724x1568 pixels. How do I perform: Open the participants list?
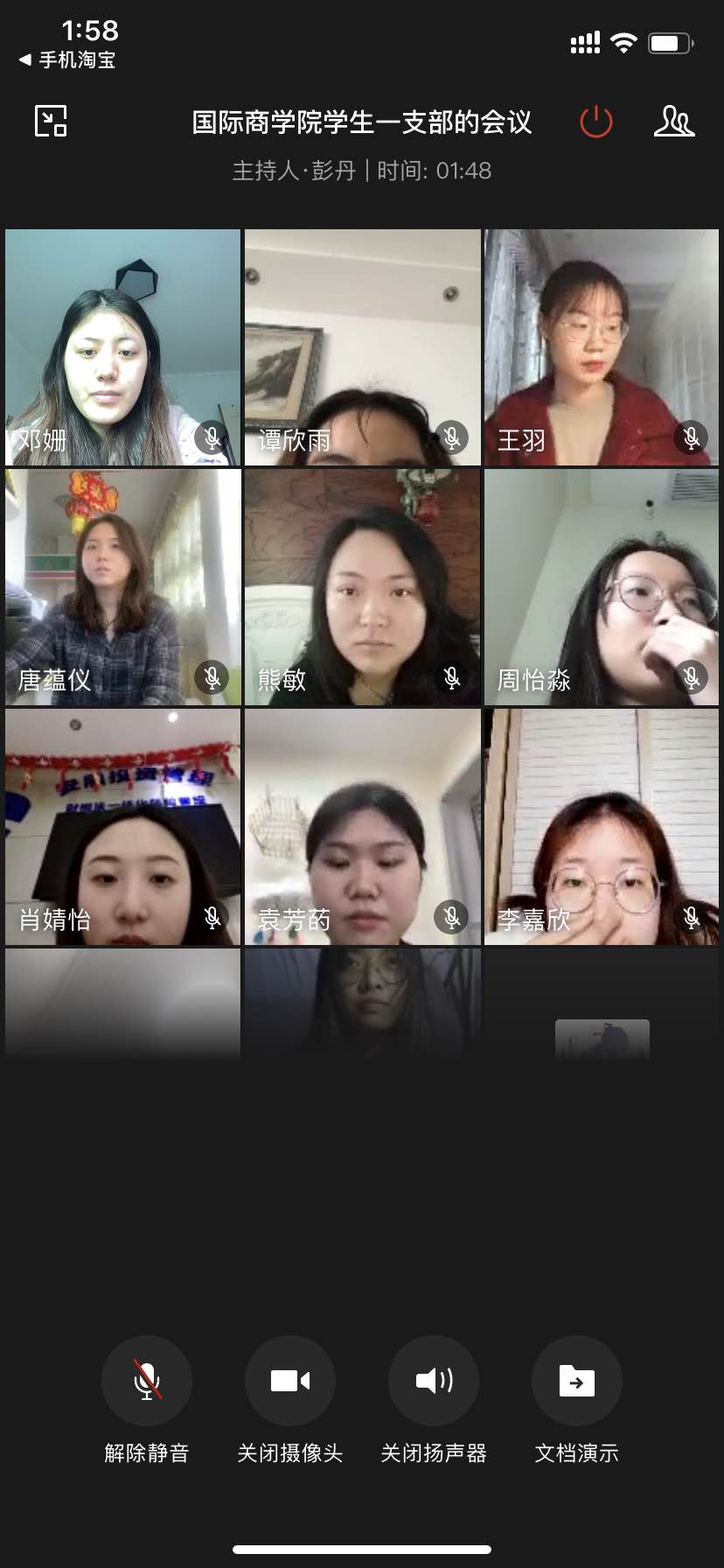pos(673,122)
